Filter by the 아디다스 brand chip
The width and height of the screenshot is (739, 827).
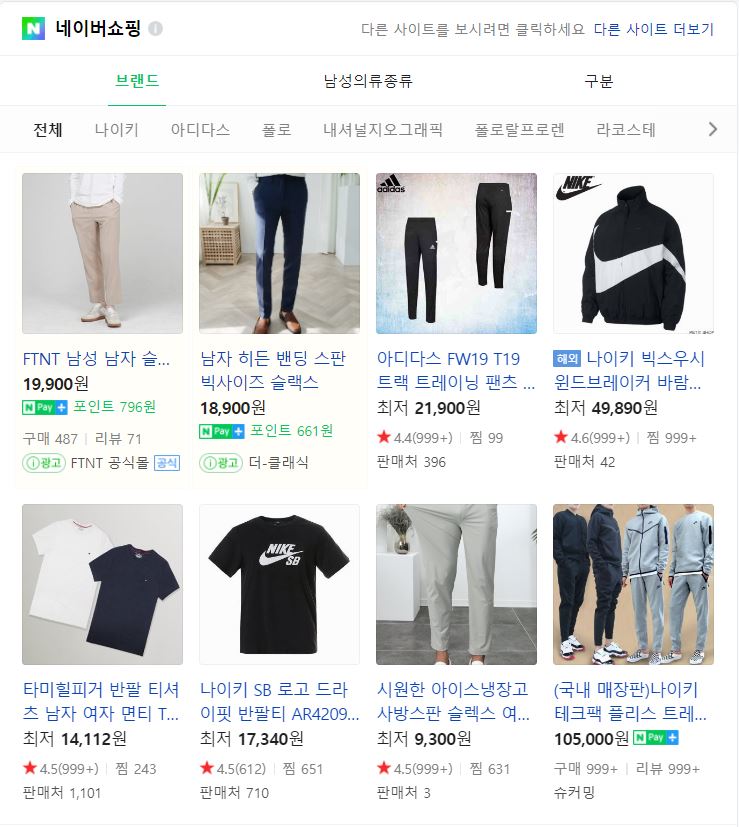point(200,130)
